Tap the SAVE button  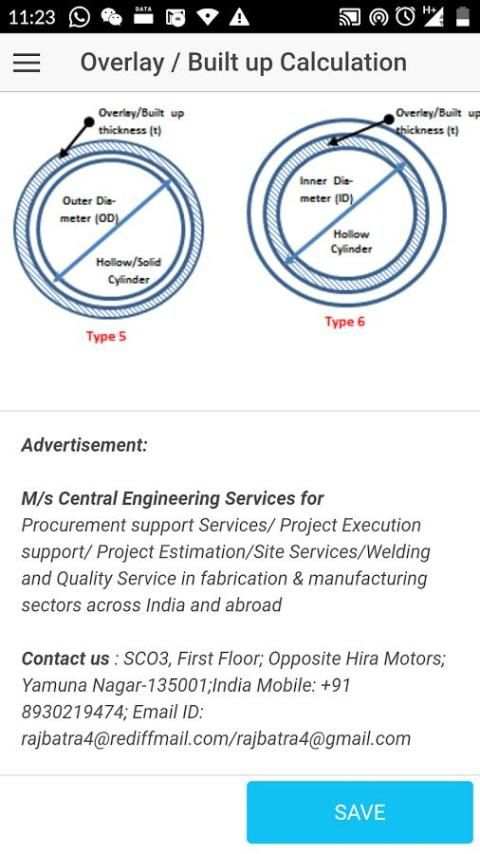pos(360,812)
